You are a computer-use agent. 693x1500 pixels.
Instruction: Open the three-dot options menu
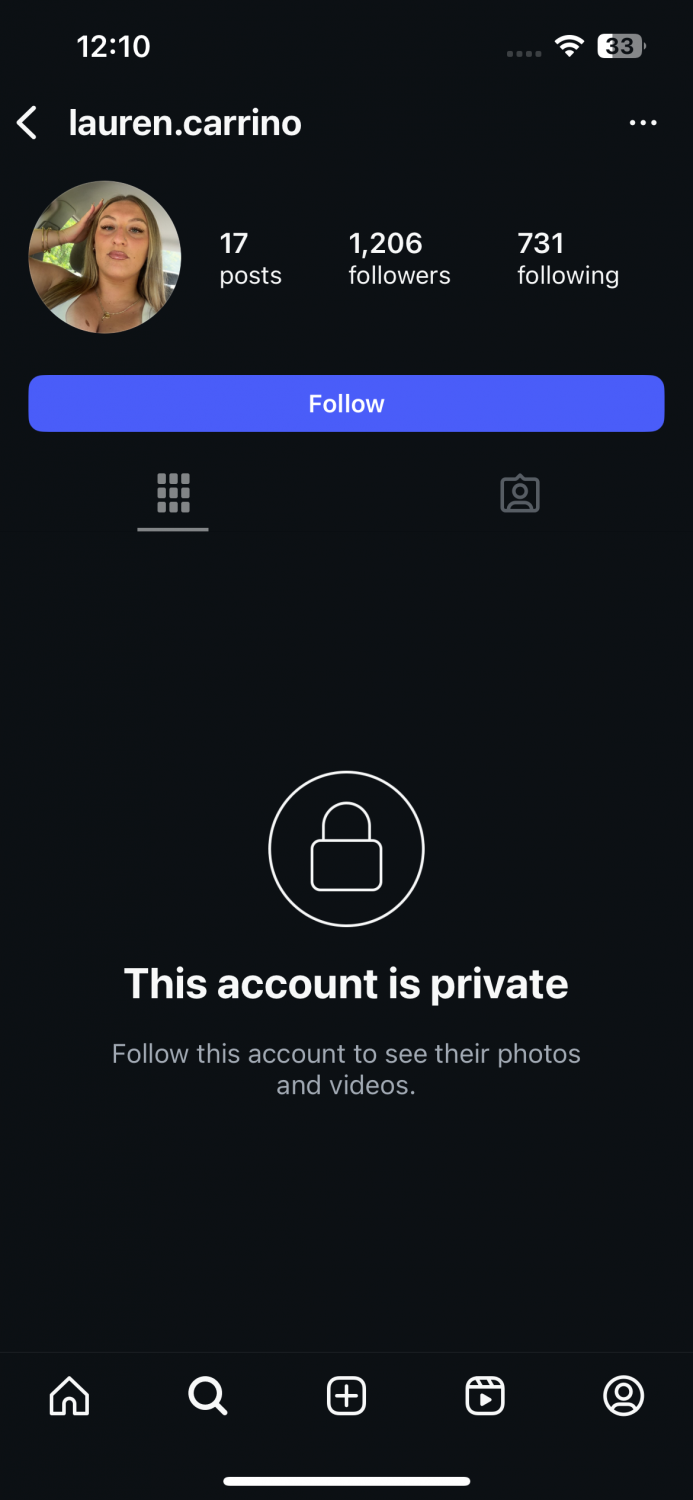tap(643, 123)
